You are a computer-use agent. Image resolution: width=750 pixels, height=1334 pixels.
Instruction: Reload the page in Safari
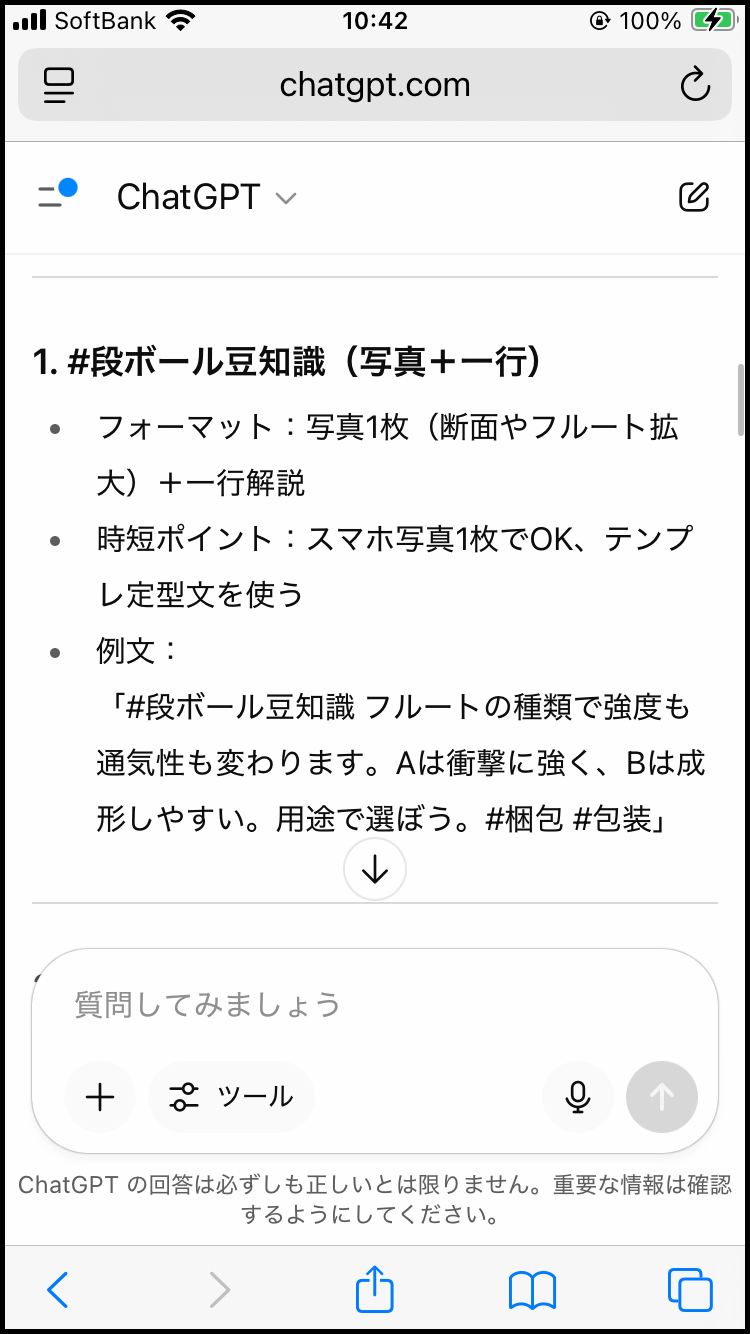point(696,84)
